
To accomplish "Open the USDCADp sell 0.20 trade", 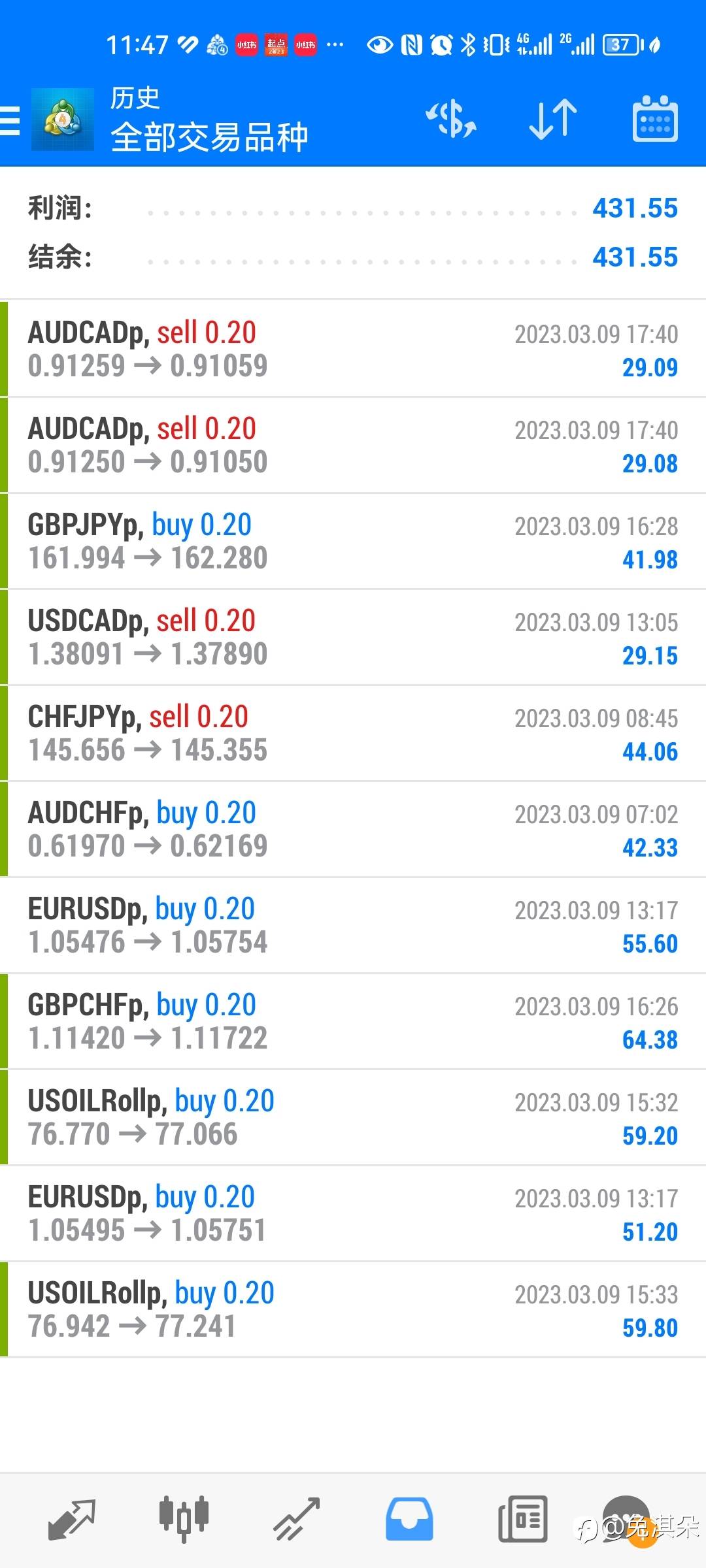I will coord(353,637).
